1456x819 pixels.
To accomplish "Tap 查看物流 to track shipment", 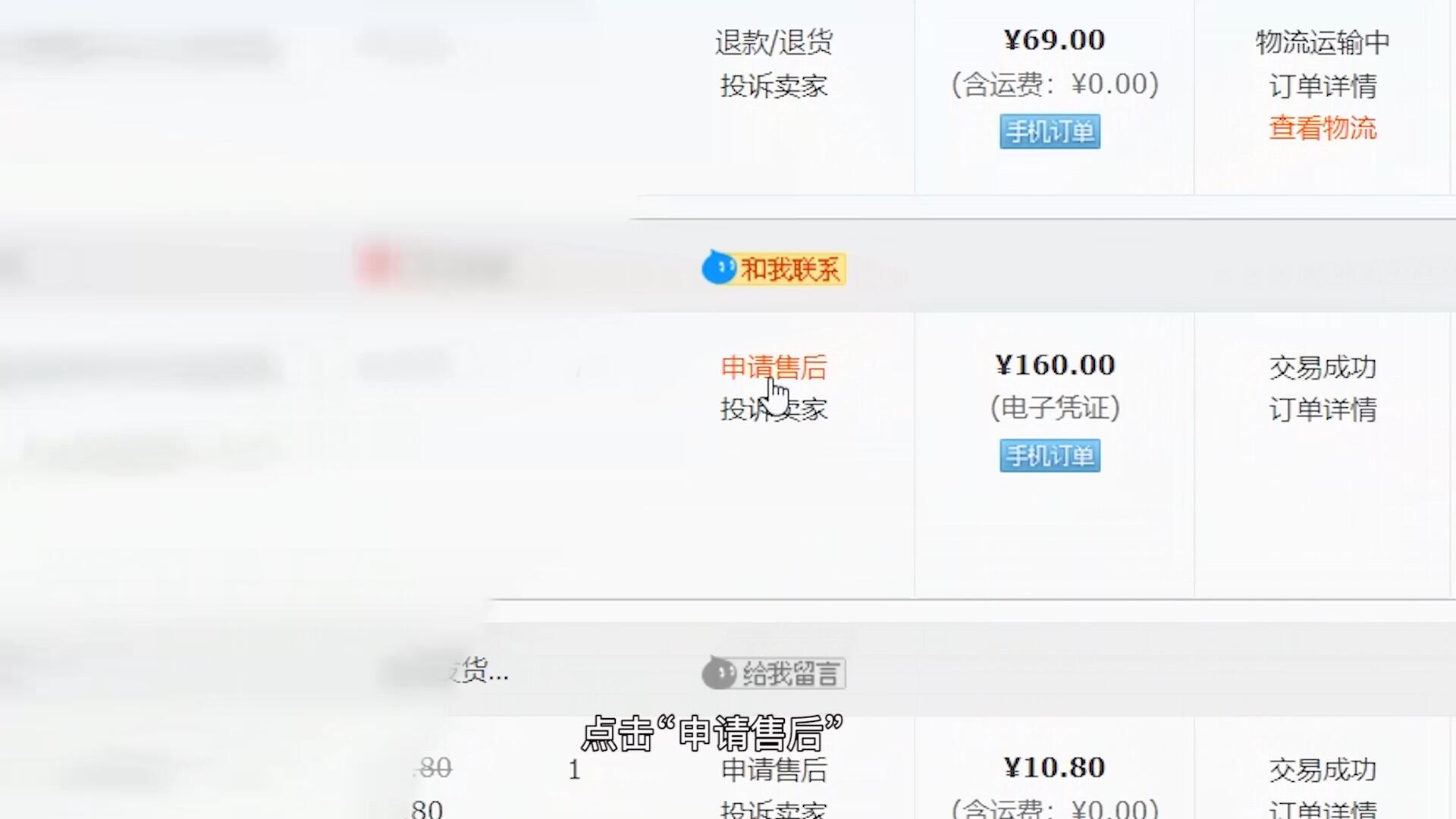I will (x=1323, y=128).
